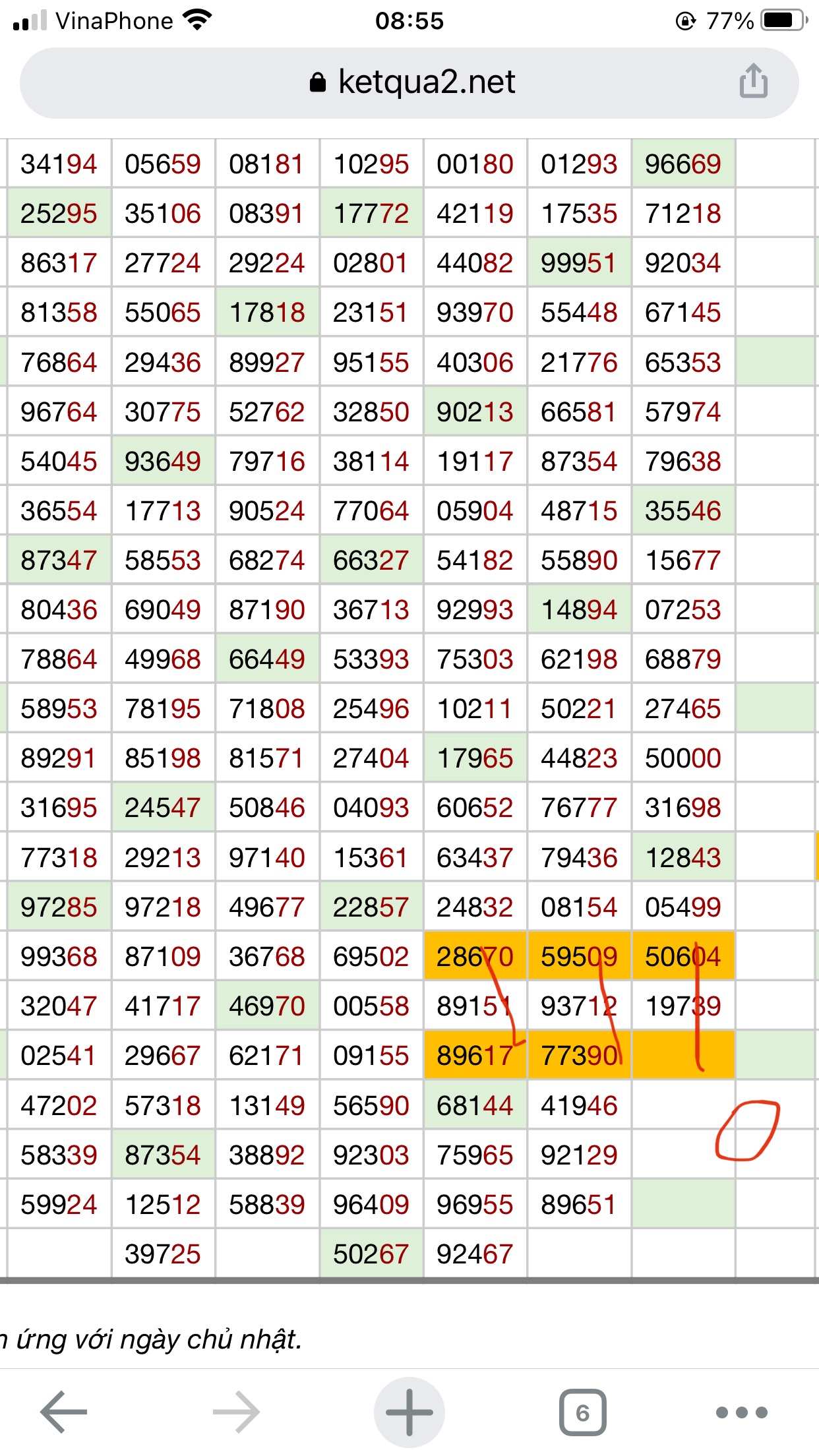Screen dimensions: 819x1456
Task: Share this page
Action: 753,82
